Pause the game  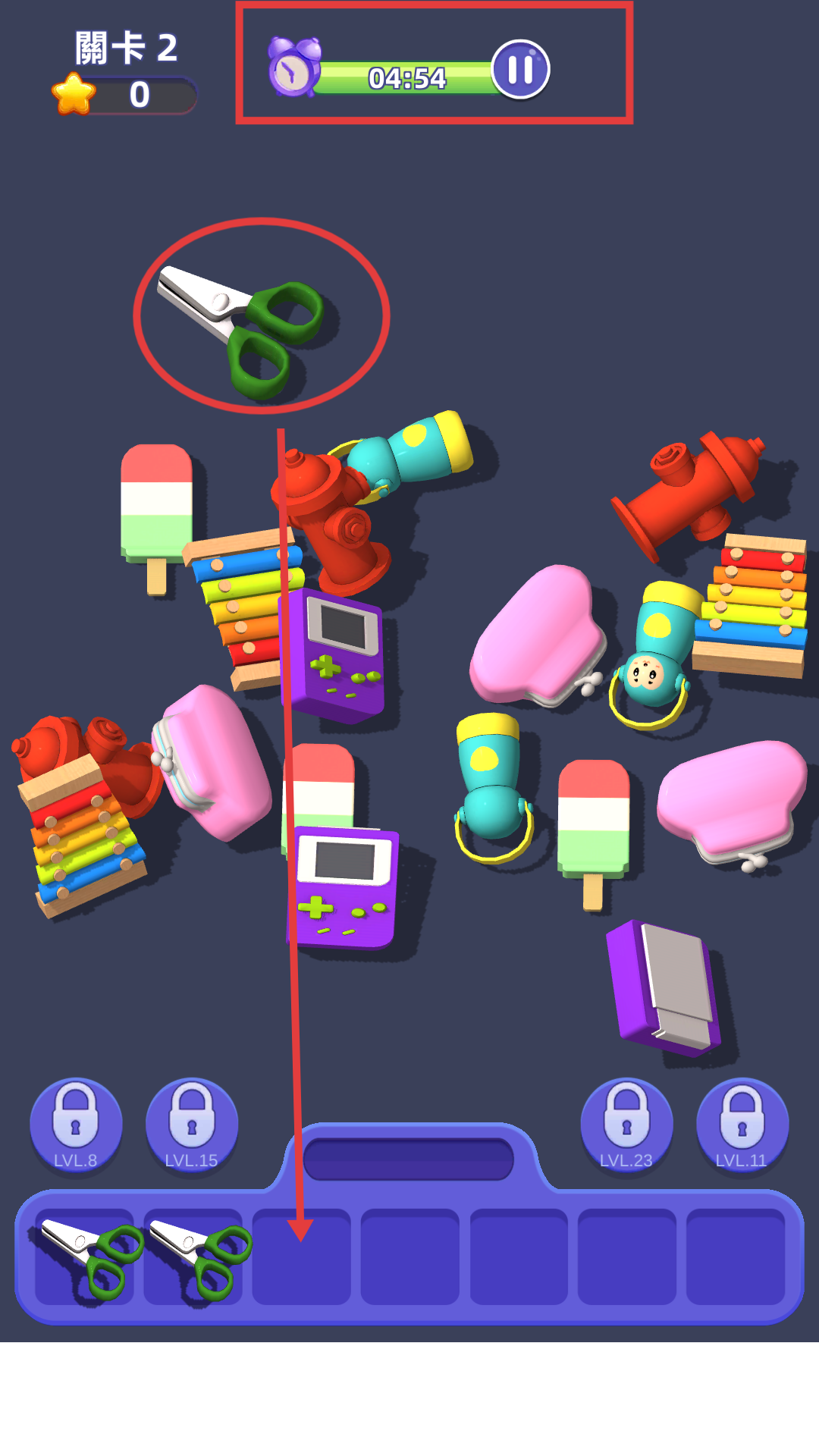click(520, 69)
